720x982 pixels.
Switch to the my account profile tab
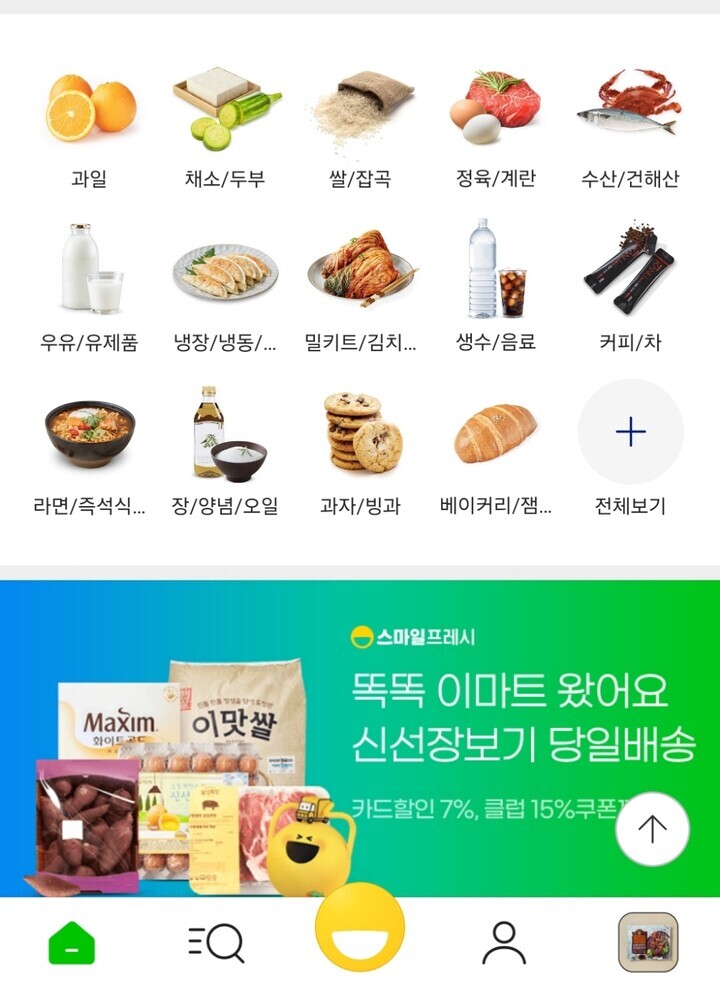point(504,942)
